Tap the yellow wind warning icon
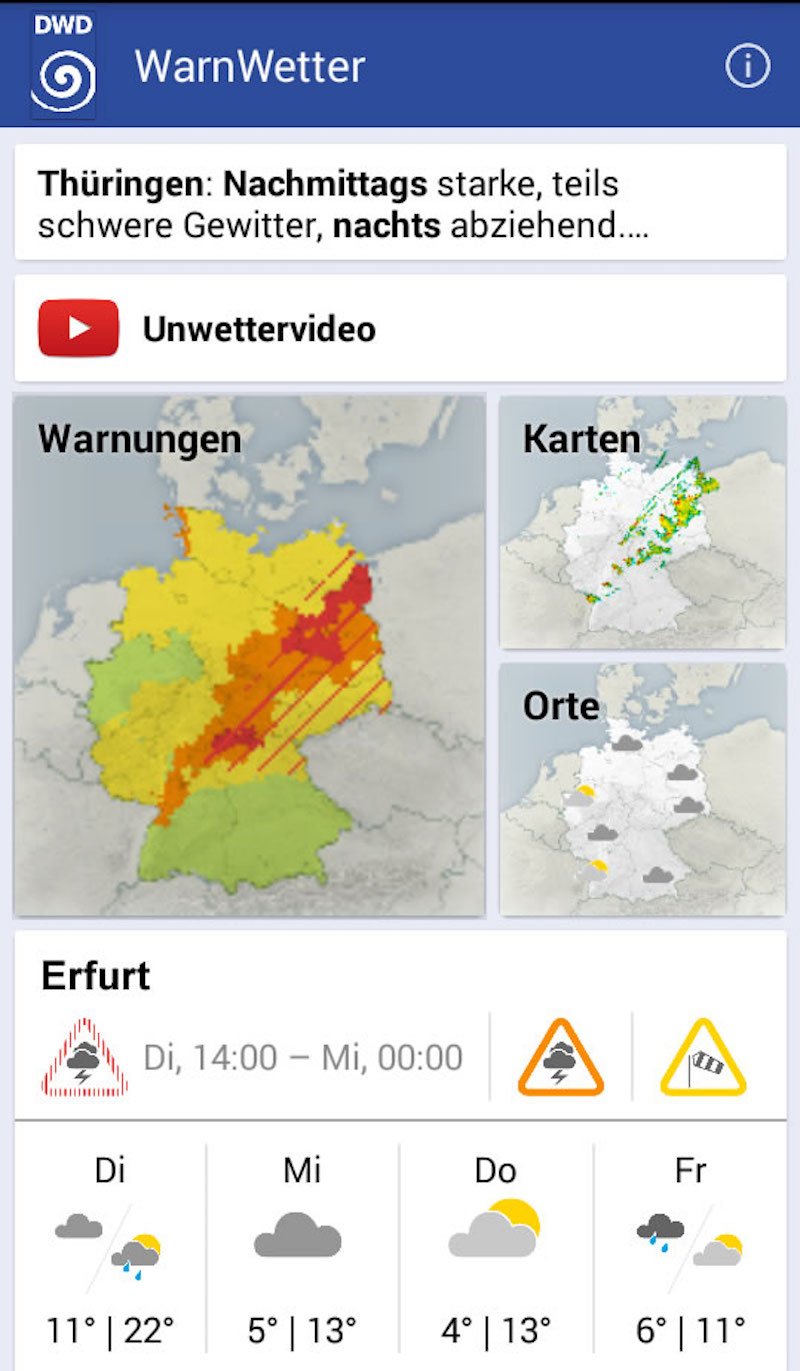 coord(703,1057)
